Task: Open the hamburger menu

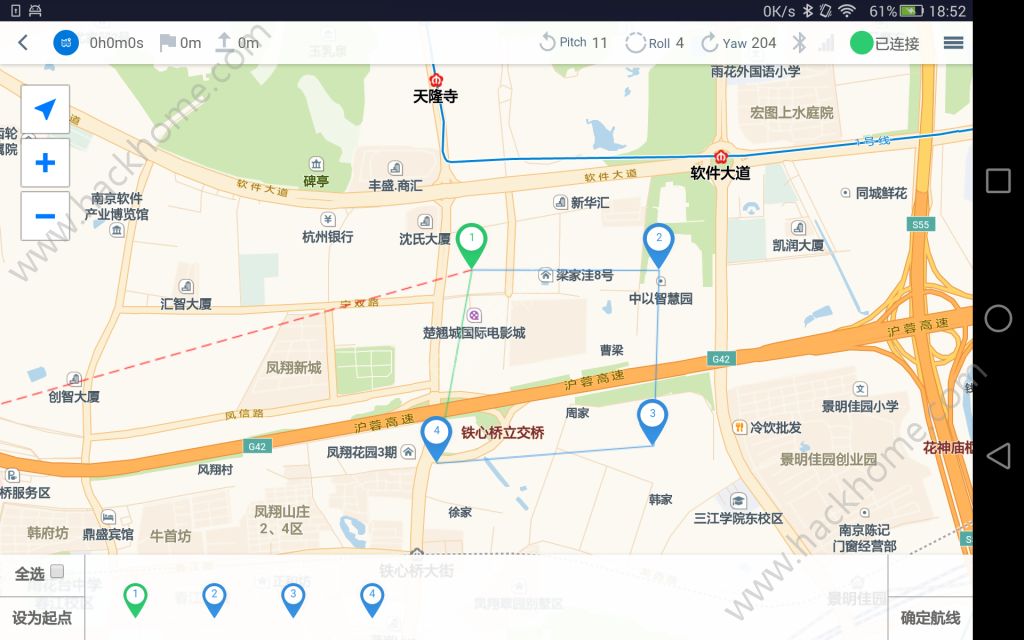Action: (953, 43)
